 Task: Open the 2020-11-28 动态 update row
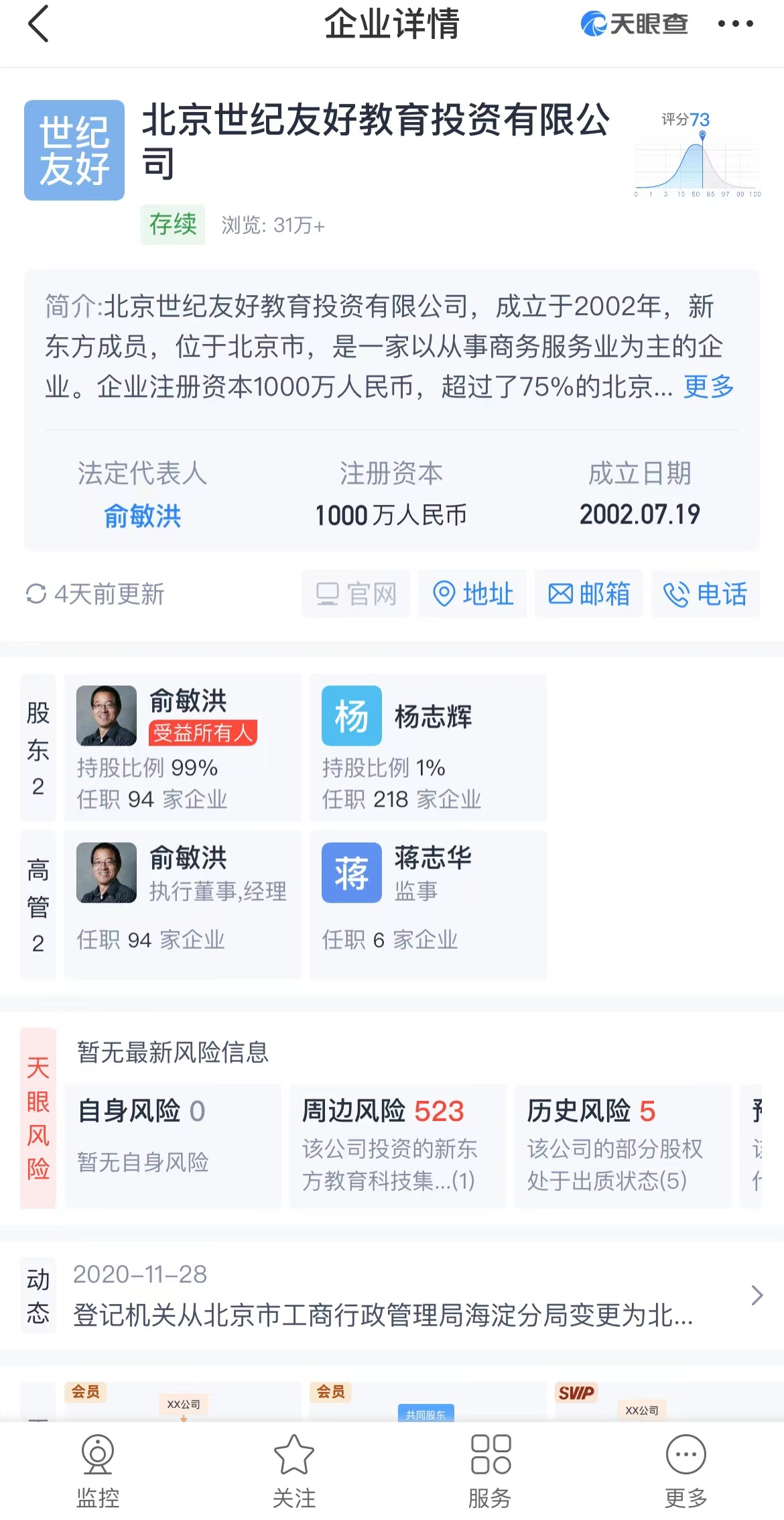pos(392,1295)
